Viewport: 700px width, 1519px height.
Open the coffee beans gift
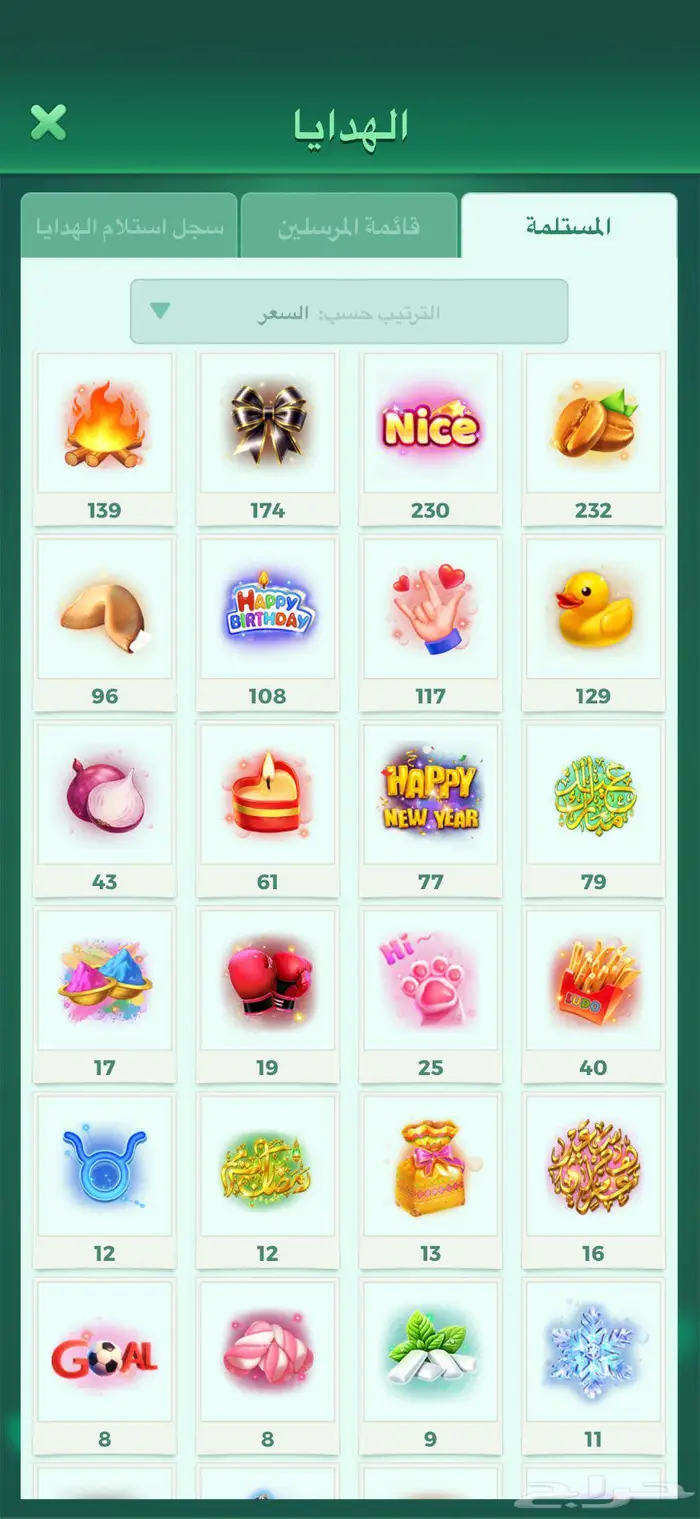[x=593, y=438]
